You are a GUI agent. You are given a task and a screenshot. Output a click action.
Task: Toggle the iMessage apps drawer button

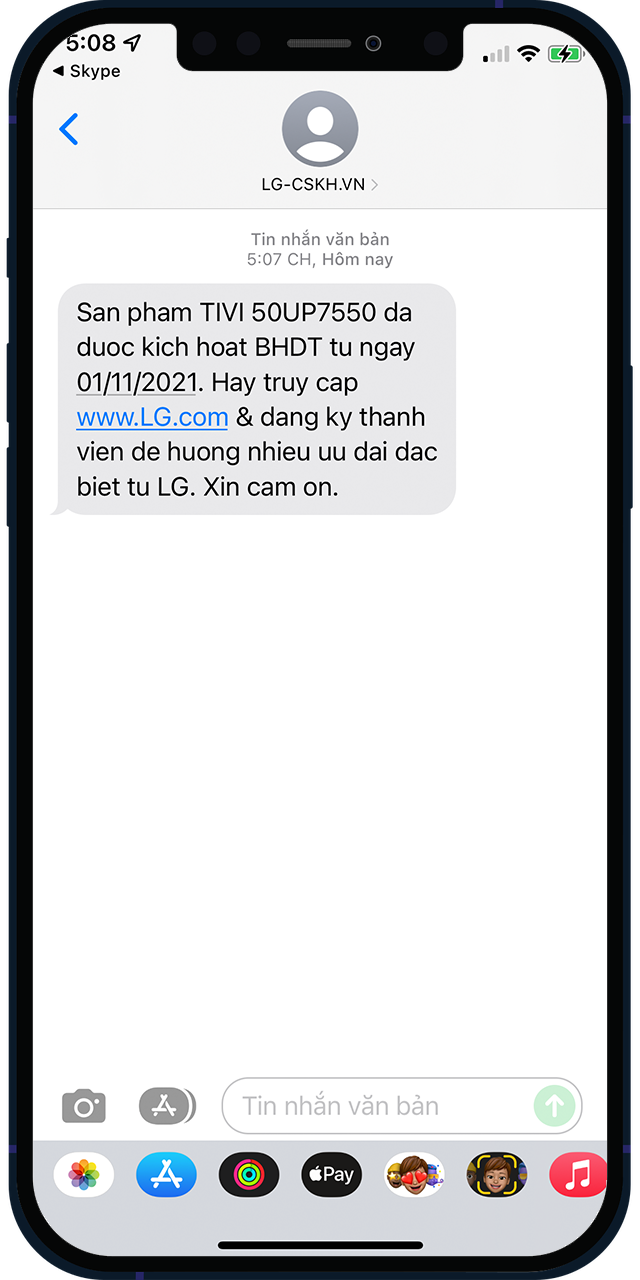click(166, 1106)
